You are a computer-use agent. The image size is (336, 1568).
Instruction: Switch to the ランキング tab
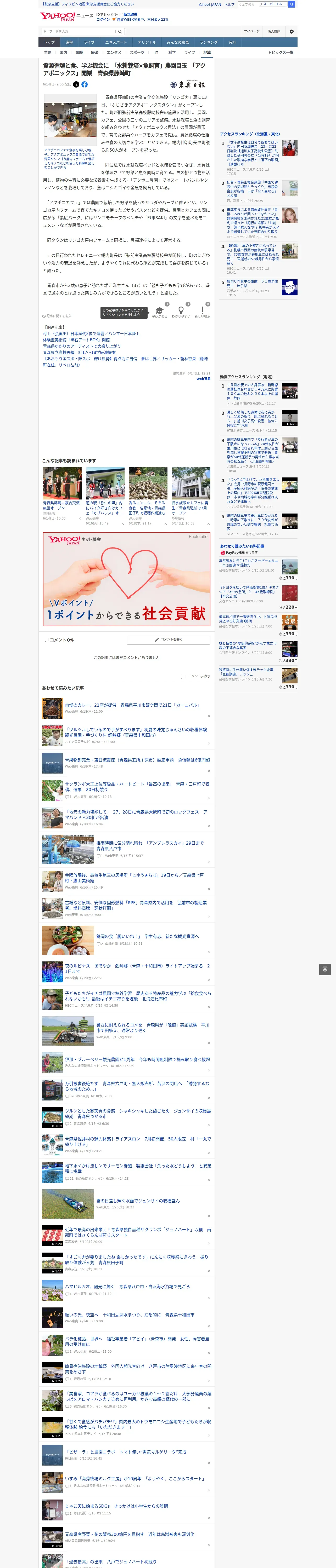(209, 43)
